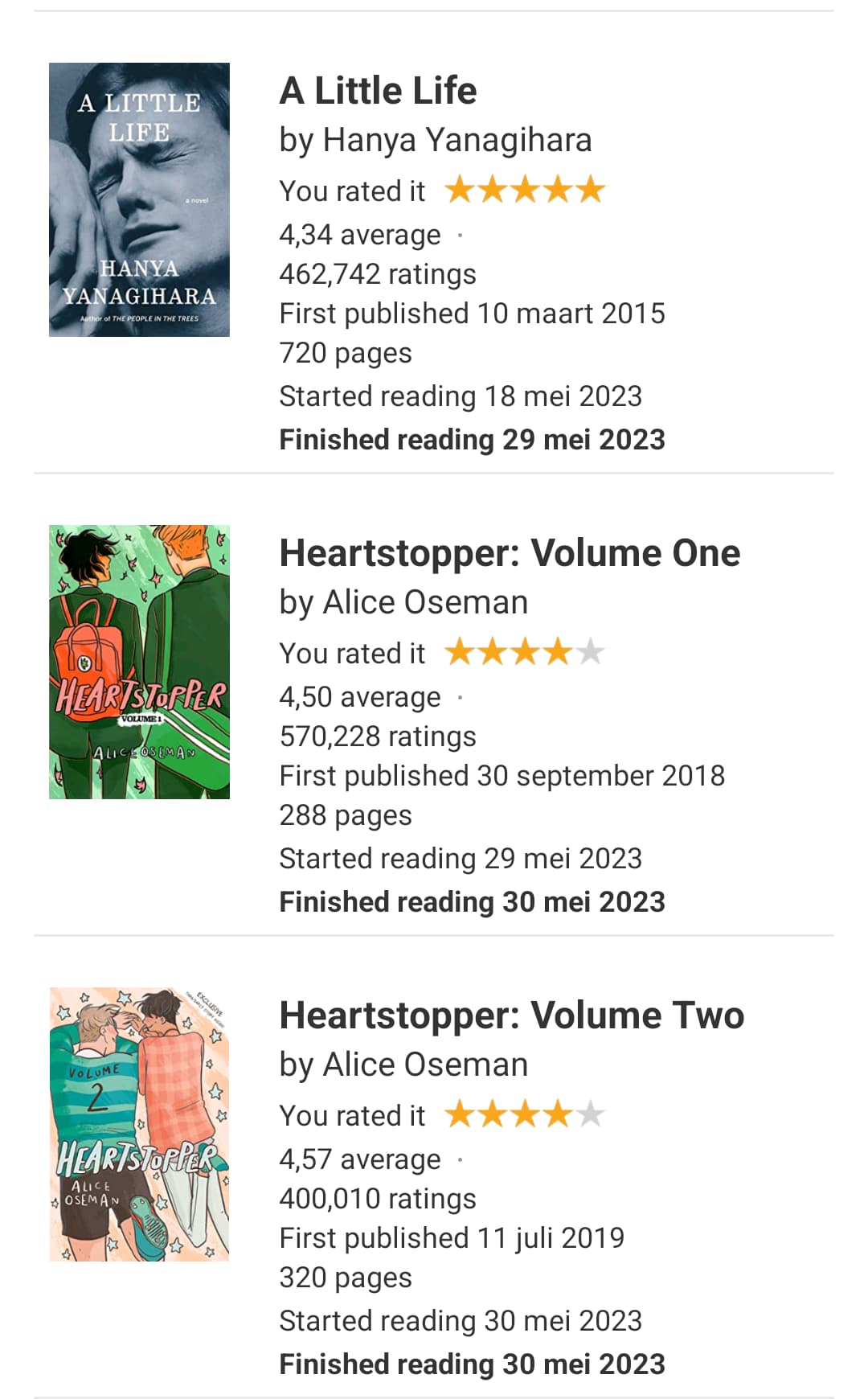Screen dimensions: 868x1399
Task: Change star rating for Heartstopper Volume One
Action: point(525,653)
